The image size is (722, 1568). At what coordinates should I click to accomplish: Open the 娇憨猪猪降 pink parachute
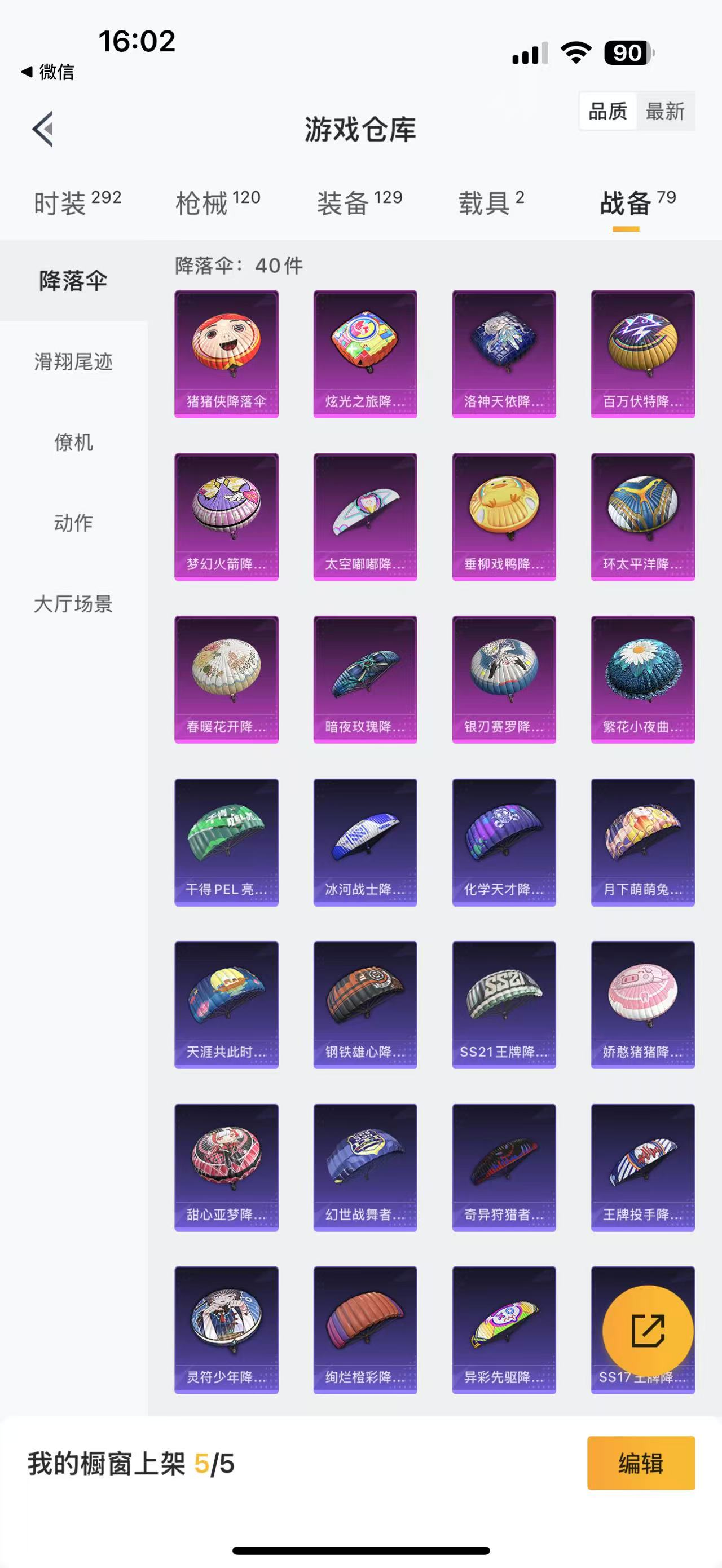(x=642, y=1001)
